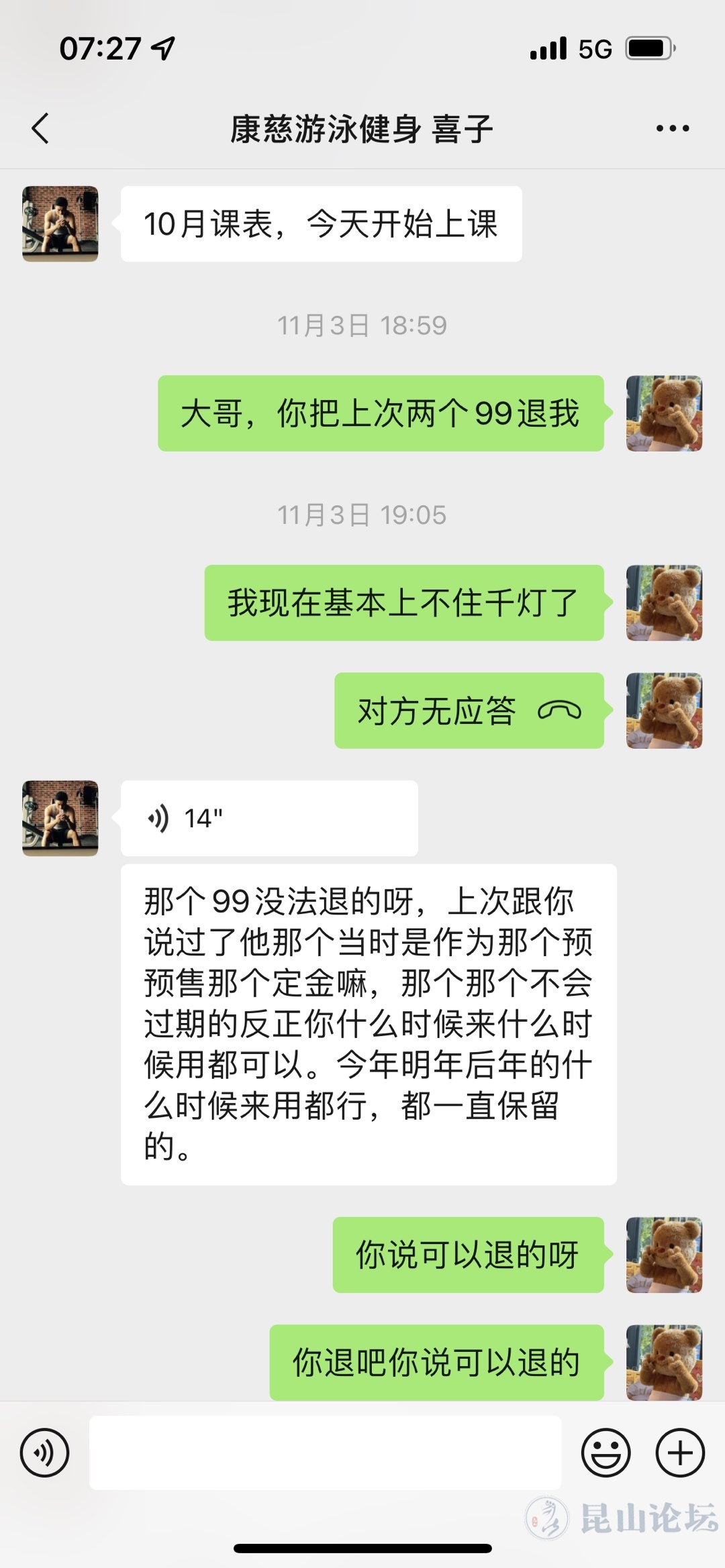725x1568 pixels.
Task: Open the plus attachments panel
Action: click(x=679, y=1453)
